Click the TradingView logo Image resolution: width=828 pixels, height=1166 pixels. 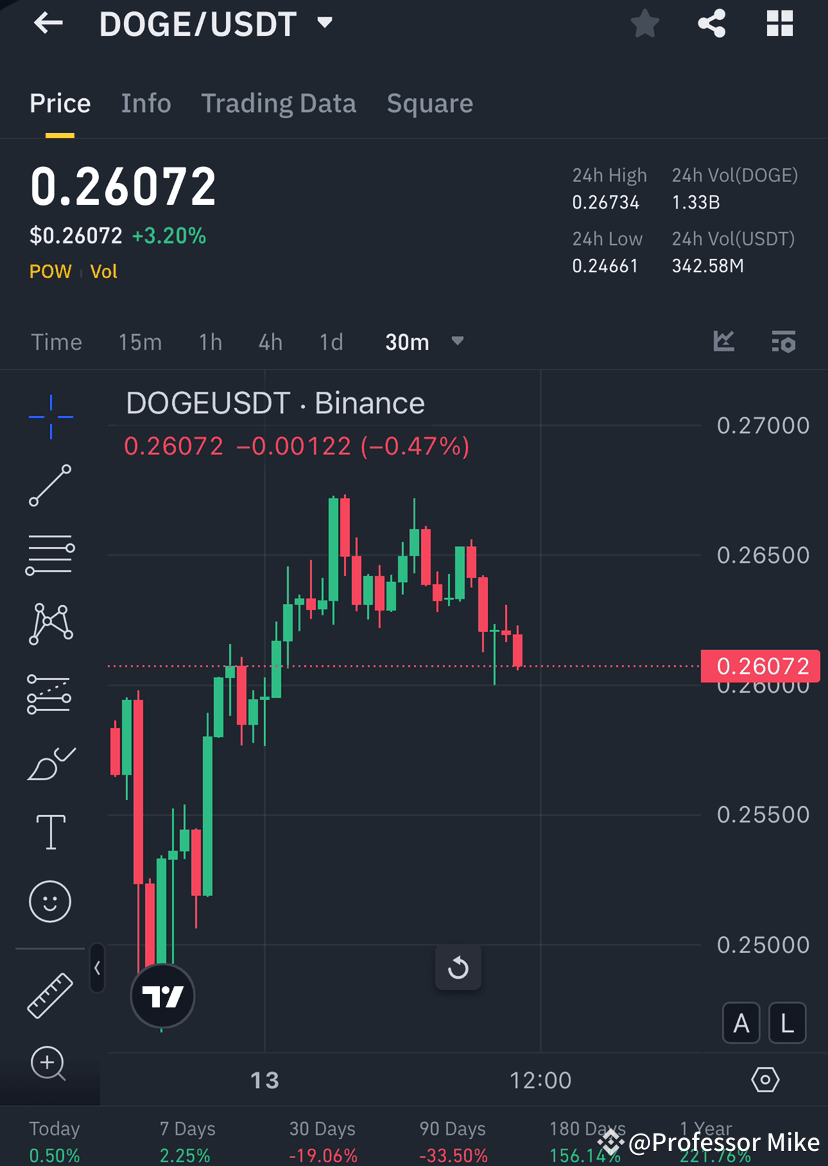162,997
